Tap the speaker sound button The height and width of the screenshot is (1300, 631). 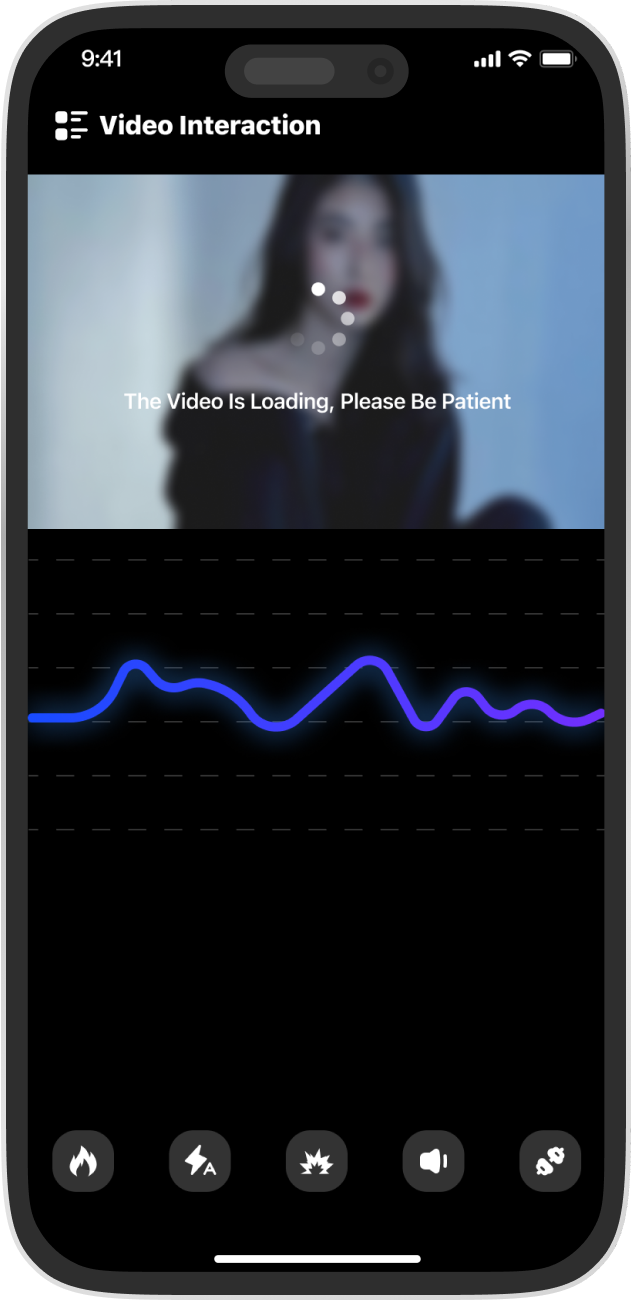pos(433,1161)
